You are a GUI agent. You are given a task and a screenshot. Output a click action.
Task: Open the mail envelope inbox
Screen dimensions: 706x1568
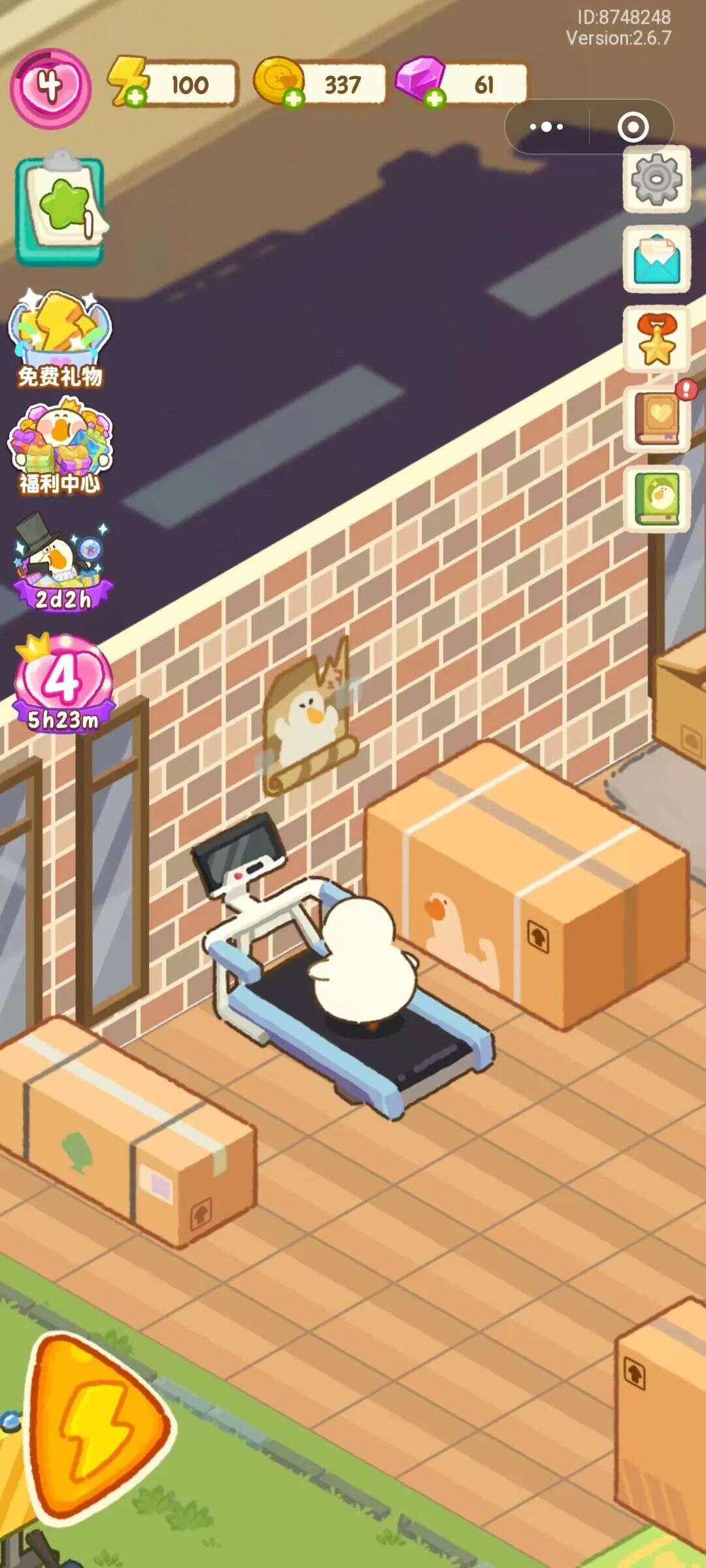pos(656,259)
